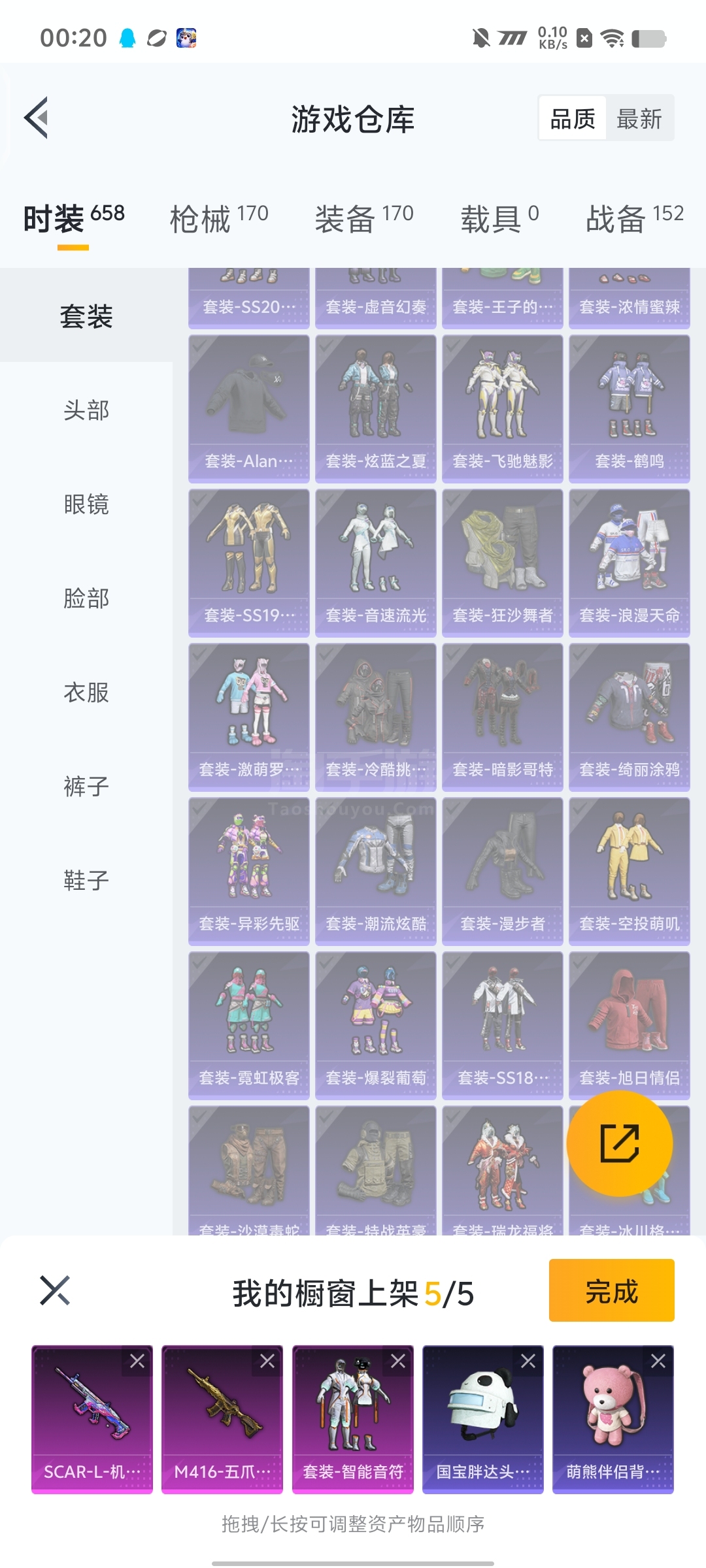The height and width of the screenshot is (1568, 706).
Task: Select the 眼镜 category
Action: (x=86, y=504)
